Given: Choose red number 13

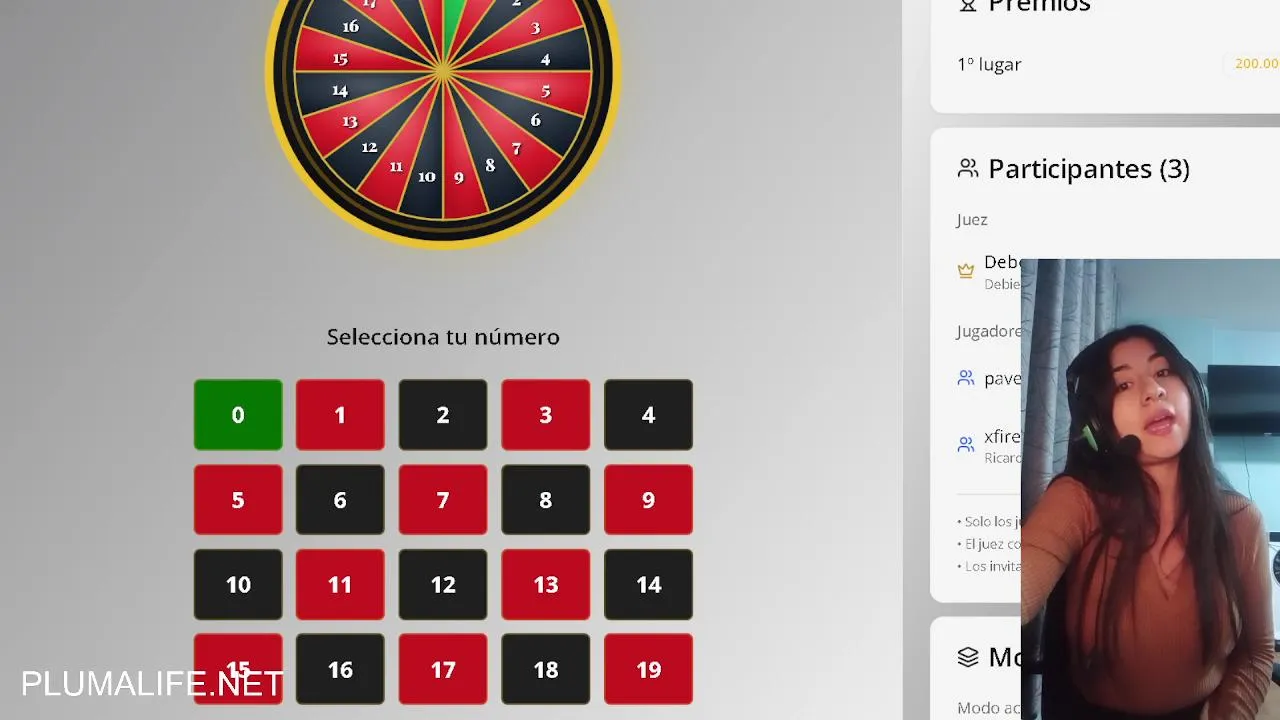Looking at the screenshot, I should 545,585.
